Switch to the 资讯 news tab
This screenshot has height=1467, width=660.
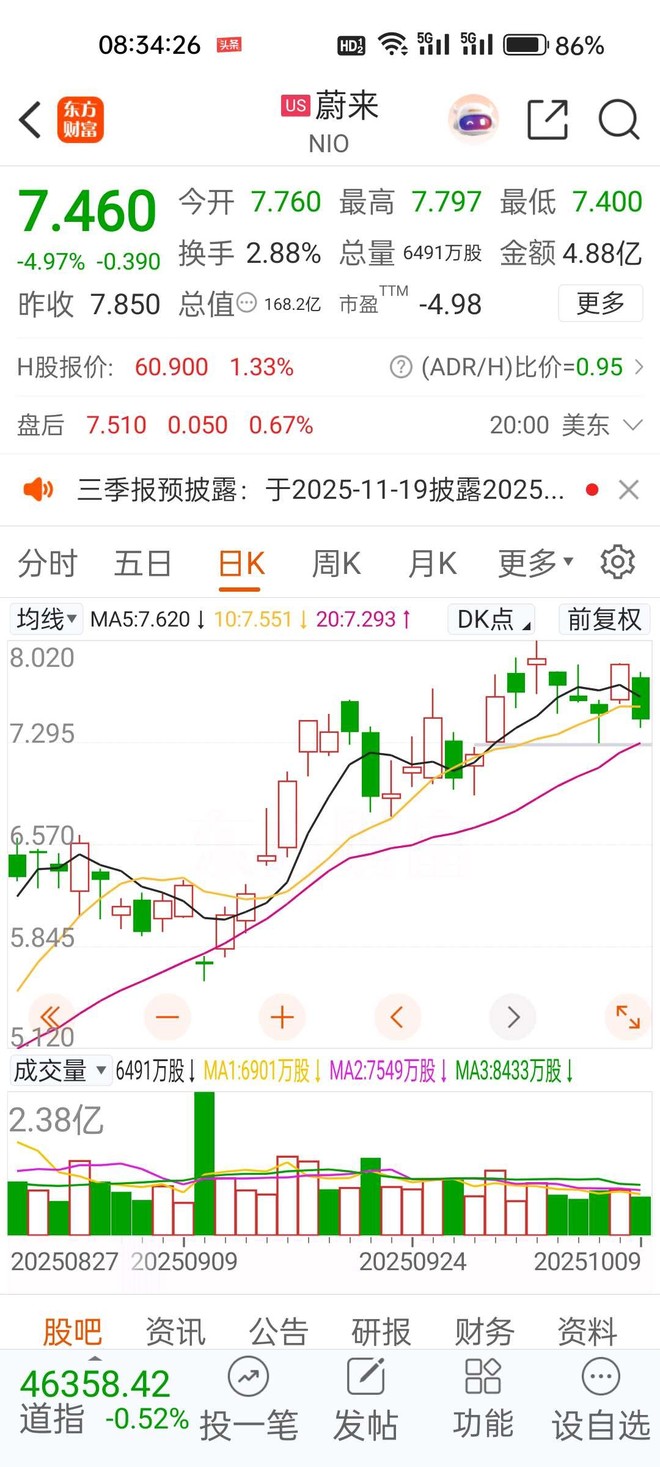175,1331
